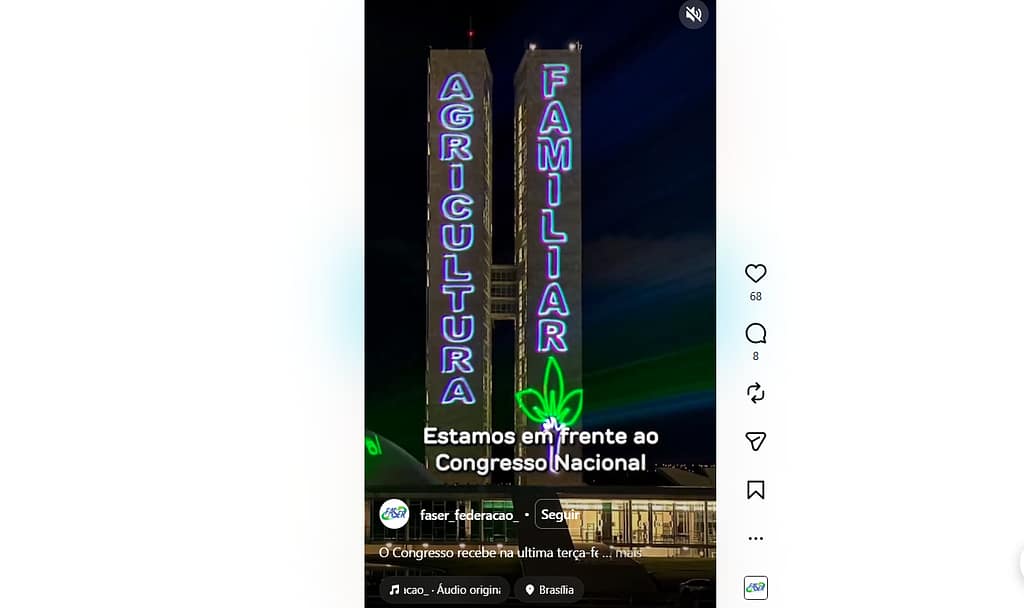
Task: Share this reel via send icon
Action: (755, 441)
